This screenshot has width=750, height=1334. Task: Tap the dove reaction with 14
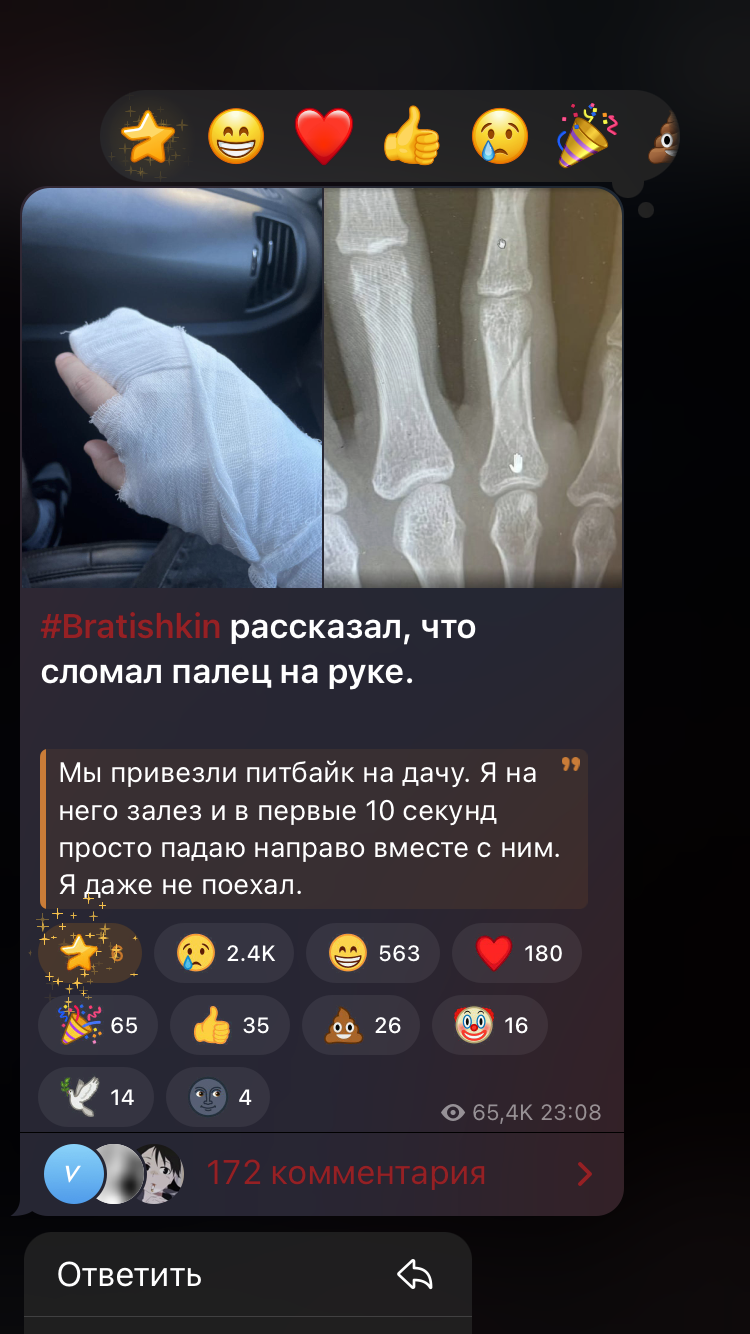(96, 1097)
